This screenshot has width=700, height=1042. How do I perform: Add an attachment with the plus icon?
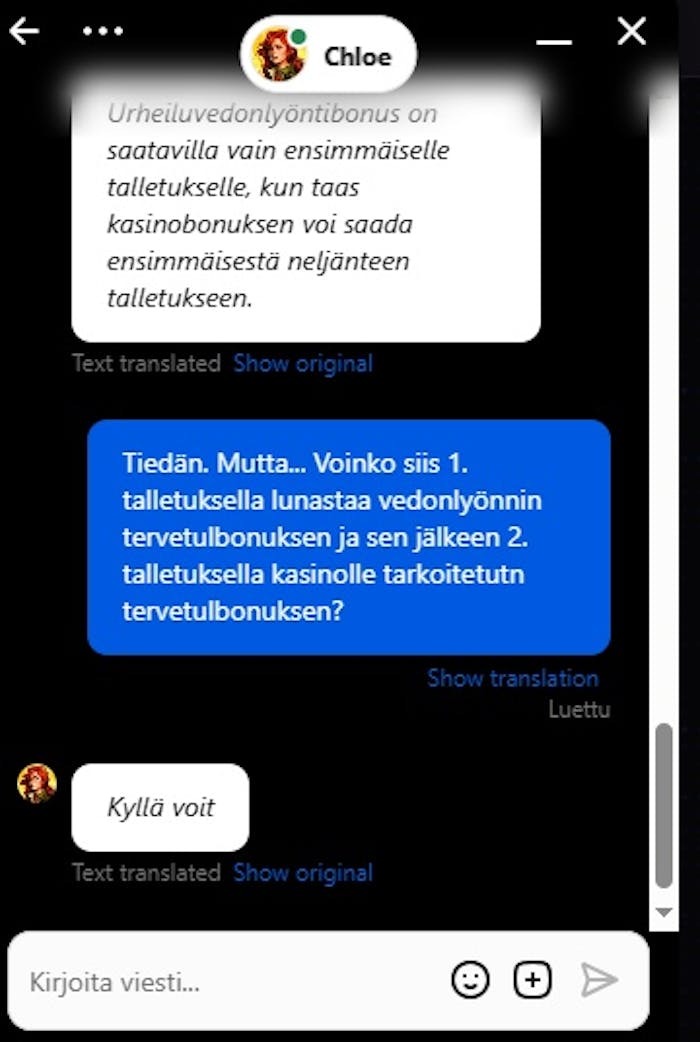(533, 981)
